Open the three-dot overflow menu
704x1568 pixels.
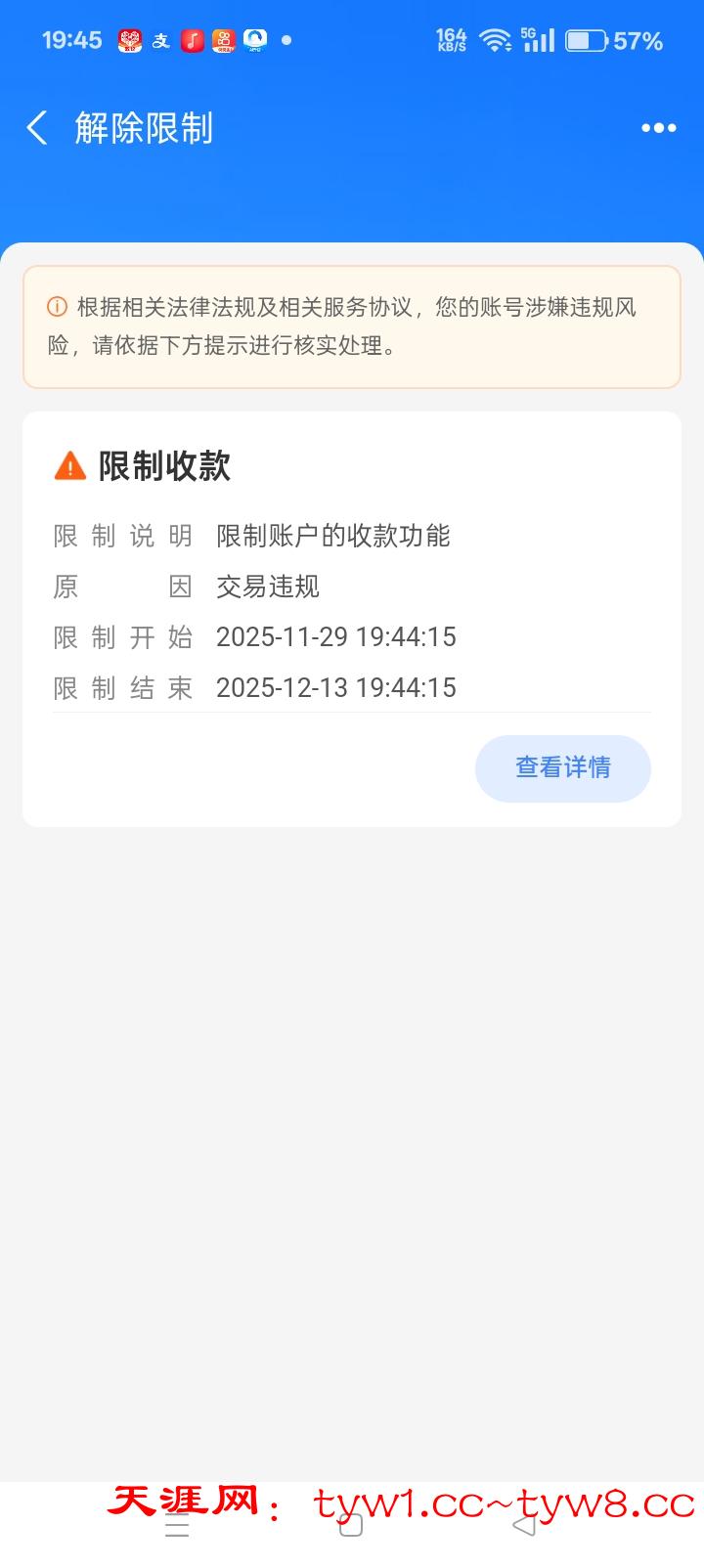[x=658, y=128]
